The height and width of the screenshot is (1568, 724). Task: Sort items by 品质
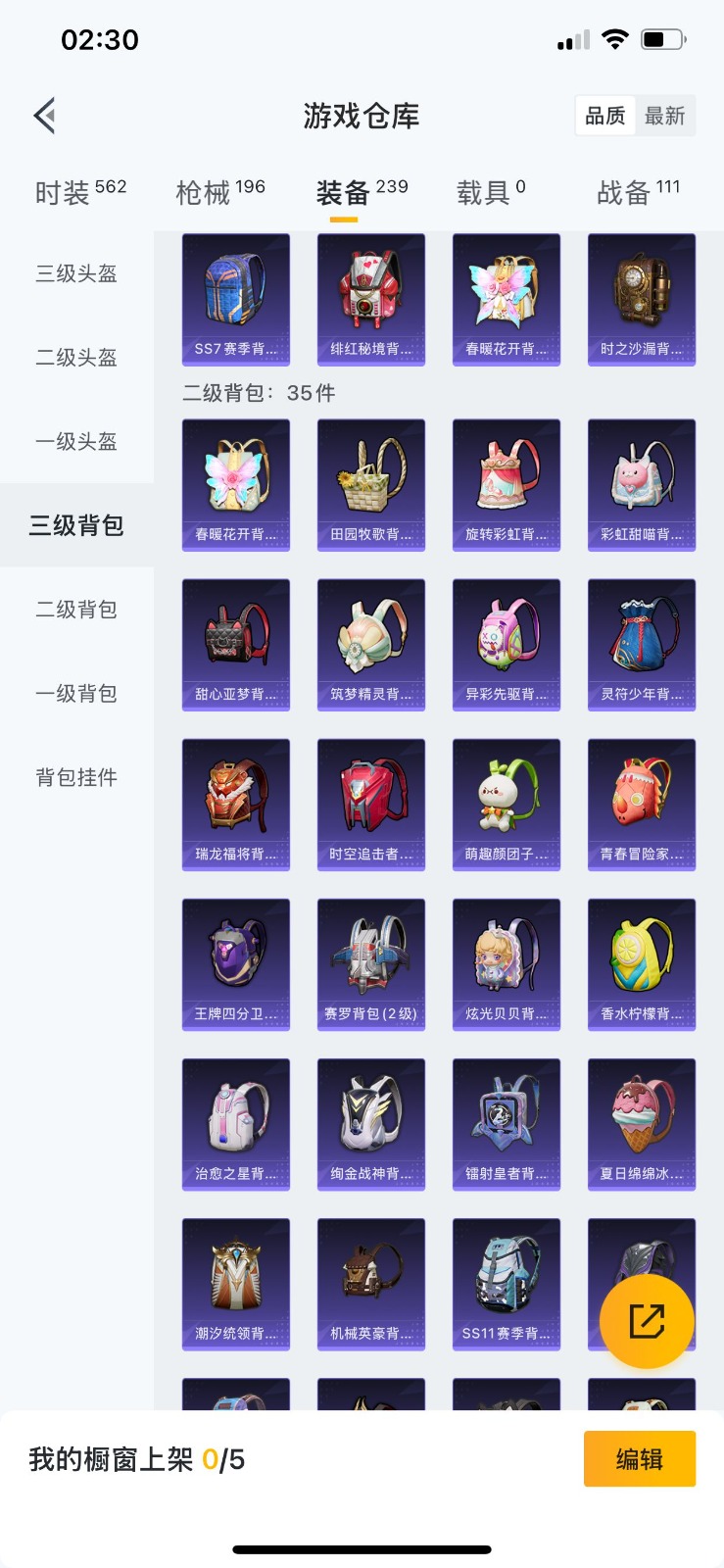pyautogui.click(x=604, y=116)
